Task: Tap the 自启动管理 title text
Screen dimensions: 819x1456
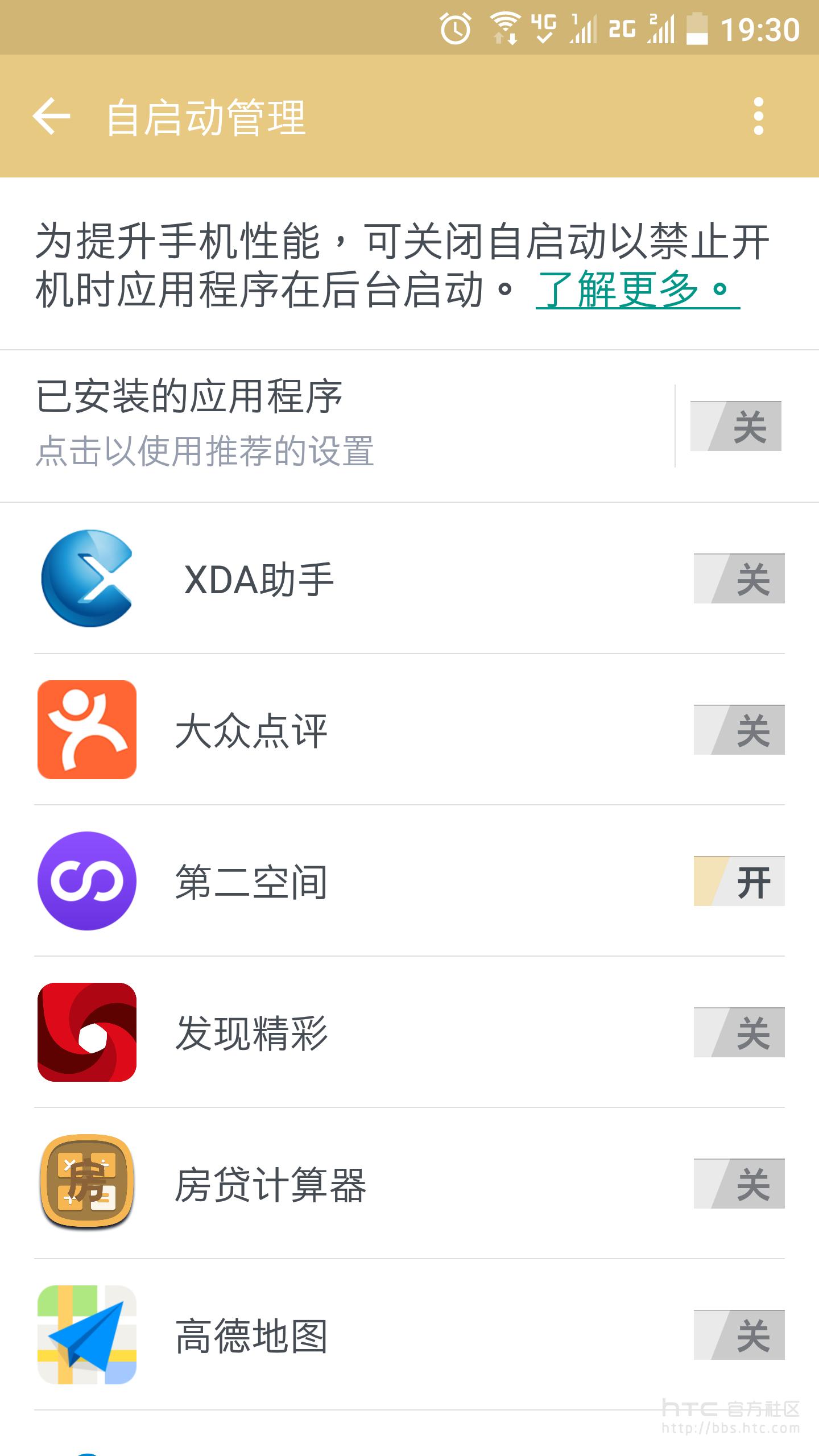Action: click(208, 118)
